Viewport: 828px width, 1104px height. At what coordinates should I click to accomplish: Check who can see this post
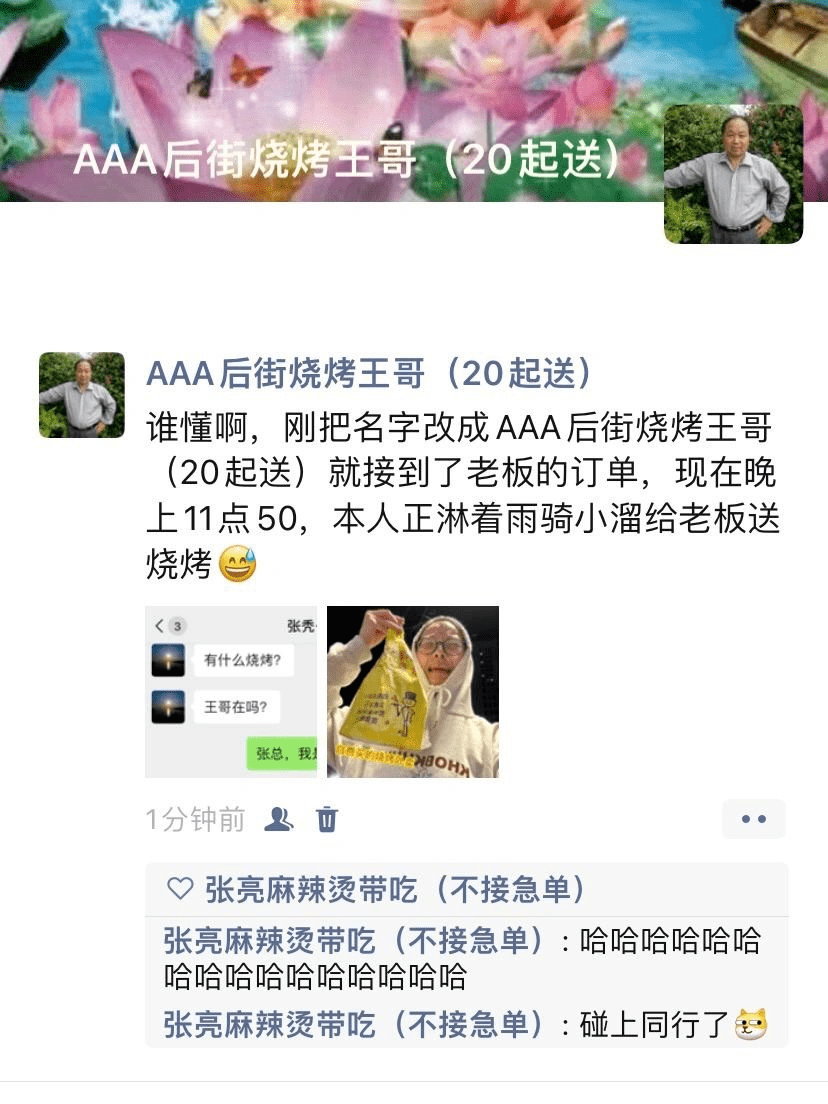pyautogui.click(x=279, y=820)
